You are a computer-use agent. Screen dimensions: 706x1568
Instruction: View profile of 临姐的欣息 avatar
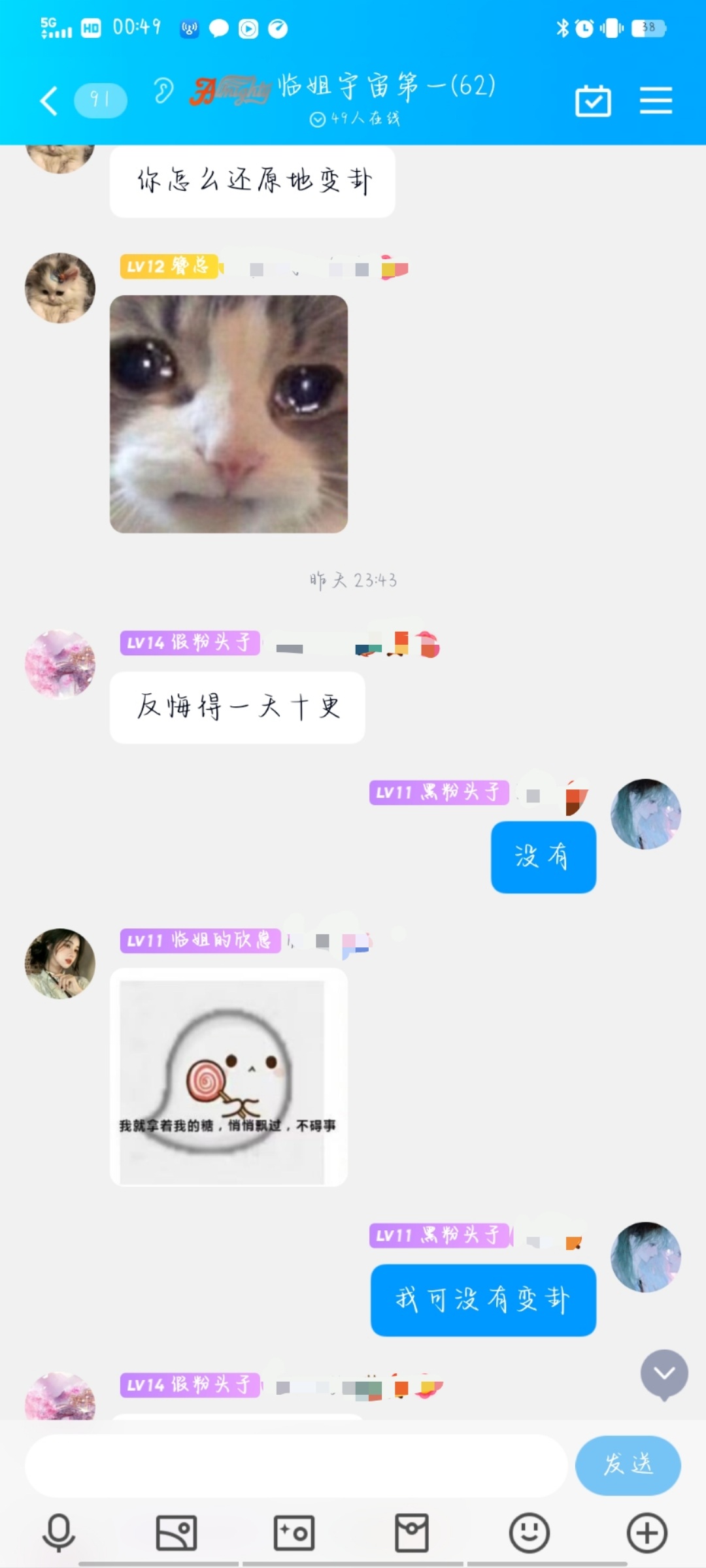pos(60,963)
